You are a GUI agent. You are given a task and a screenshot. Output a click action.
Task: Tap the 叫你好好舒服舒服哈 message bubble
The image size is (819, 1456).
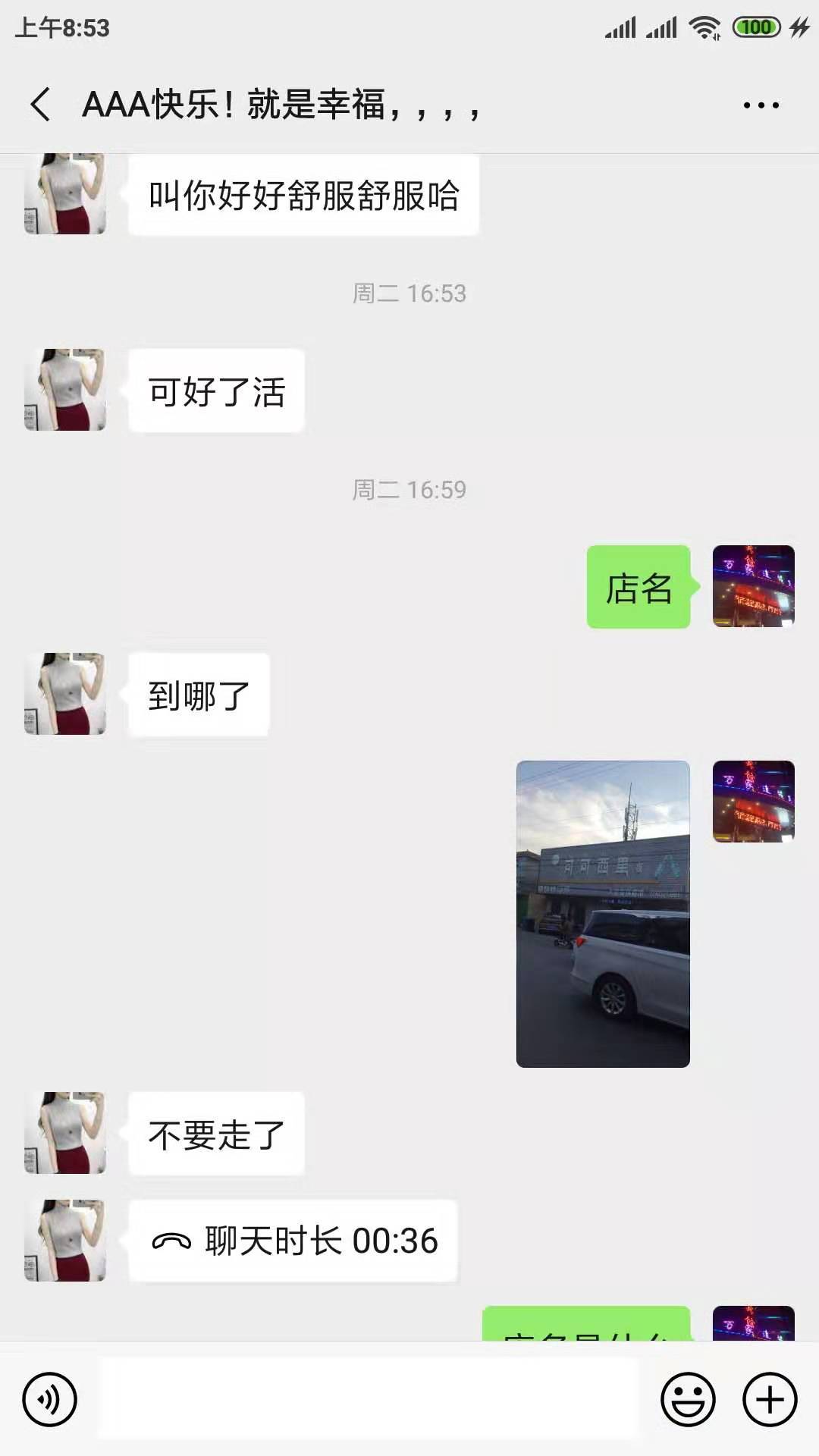click(303, 194)
